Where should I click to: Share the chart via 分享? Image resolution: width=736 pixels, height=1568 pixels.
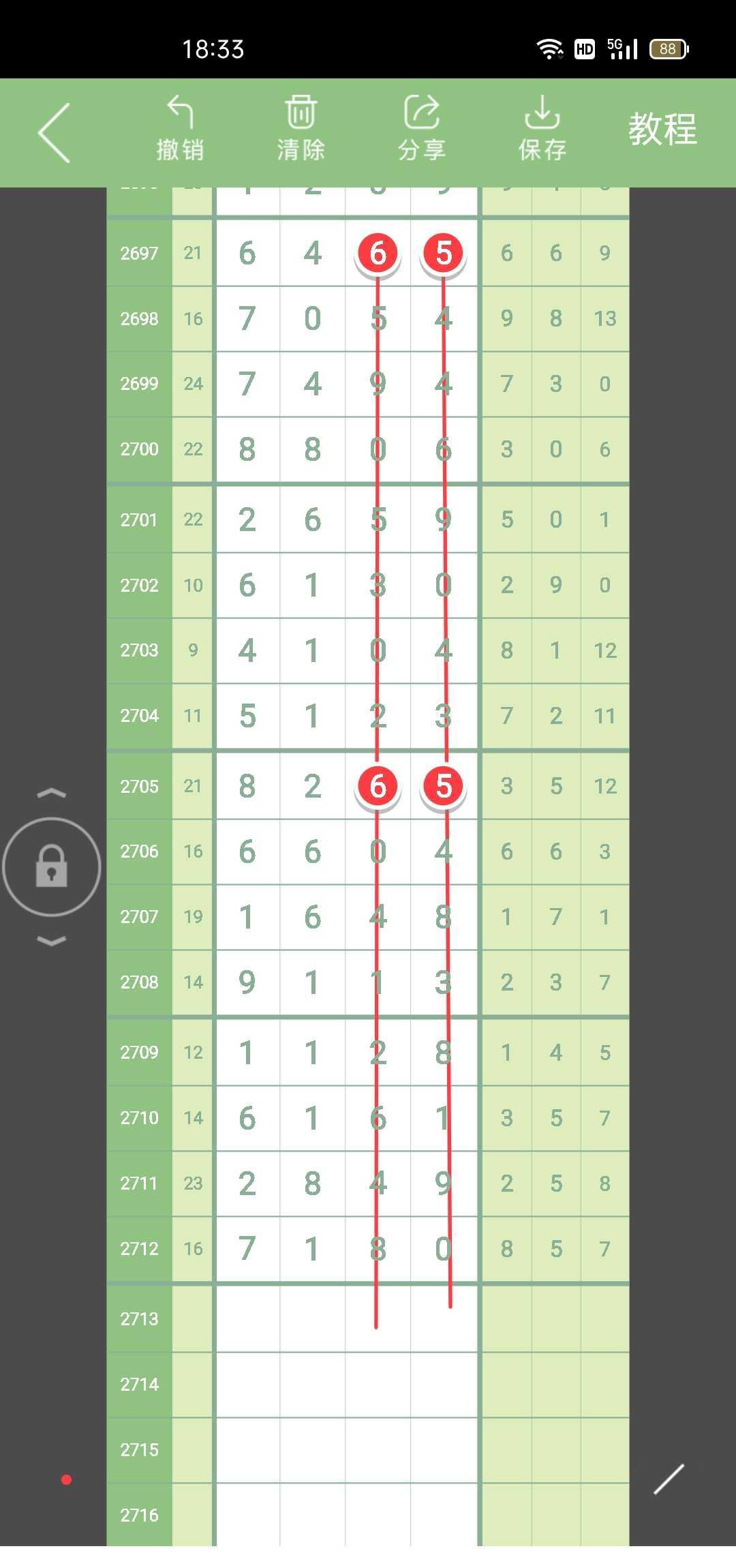point(421,130)
